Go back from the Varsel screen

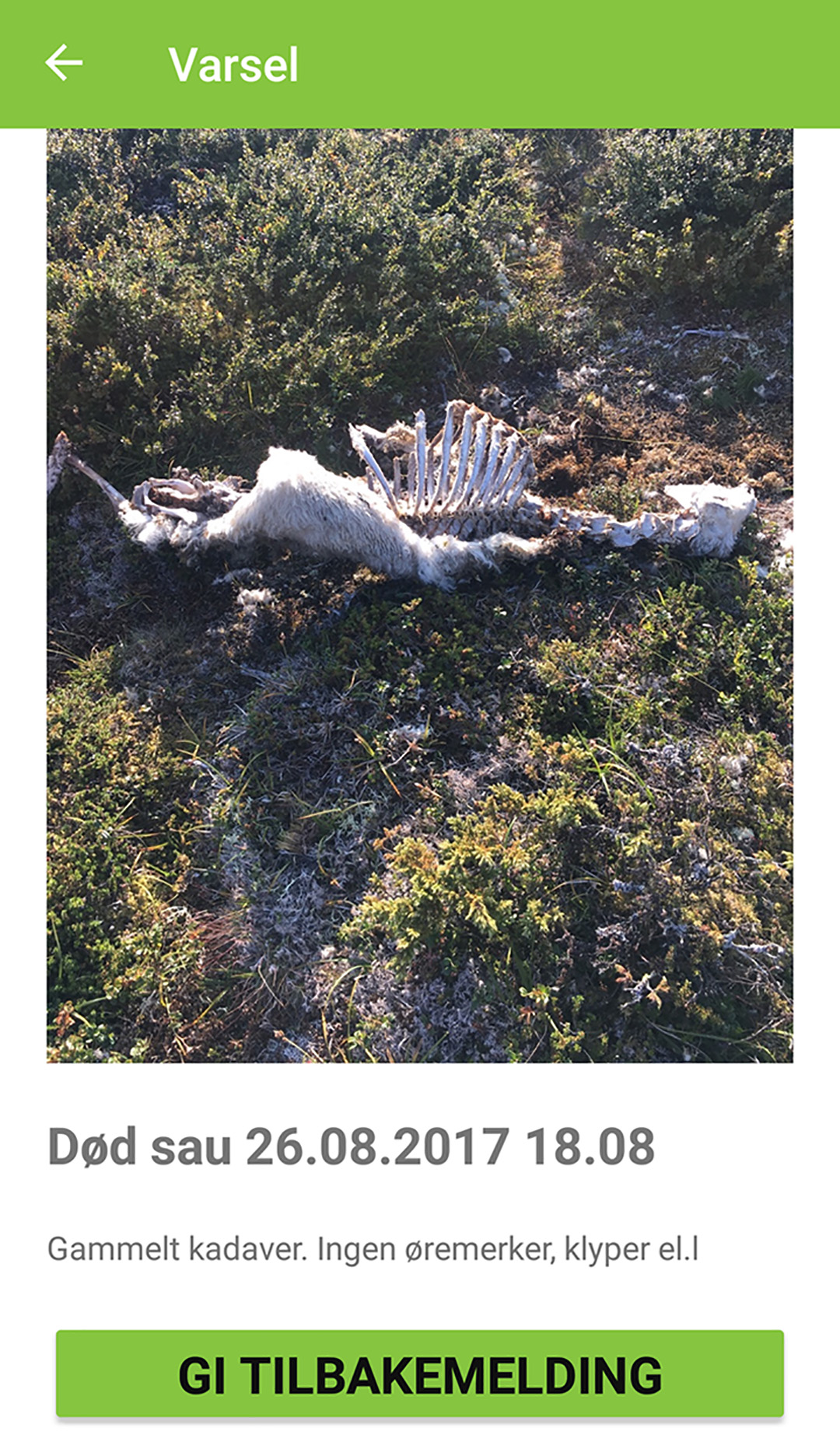pos(64,63)
